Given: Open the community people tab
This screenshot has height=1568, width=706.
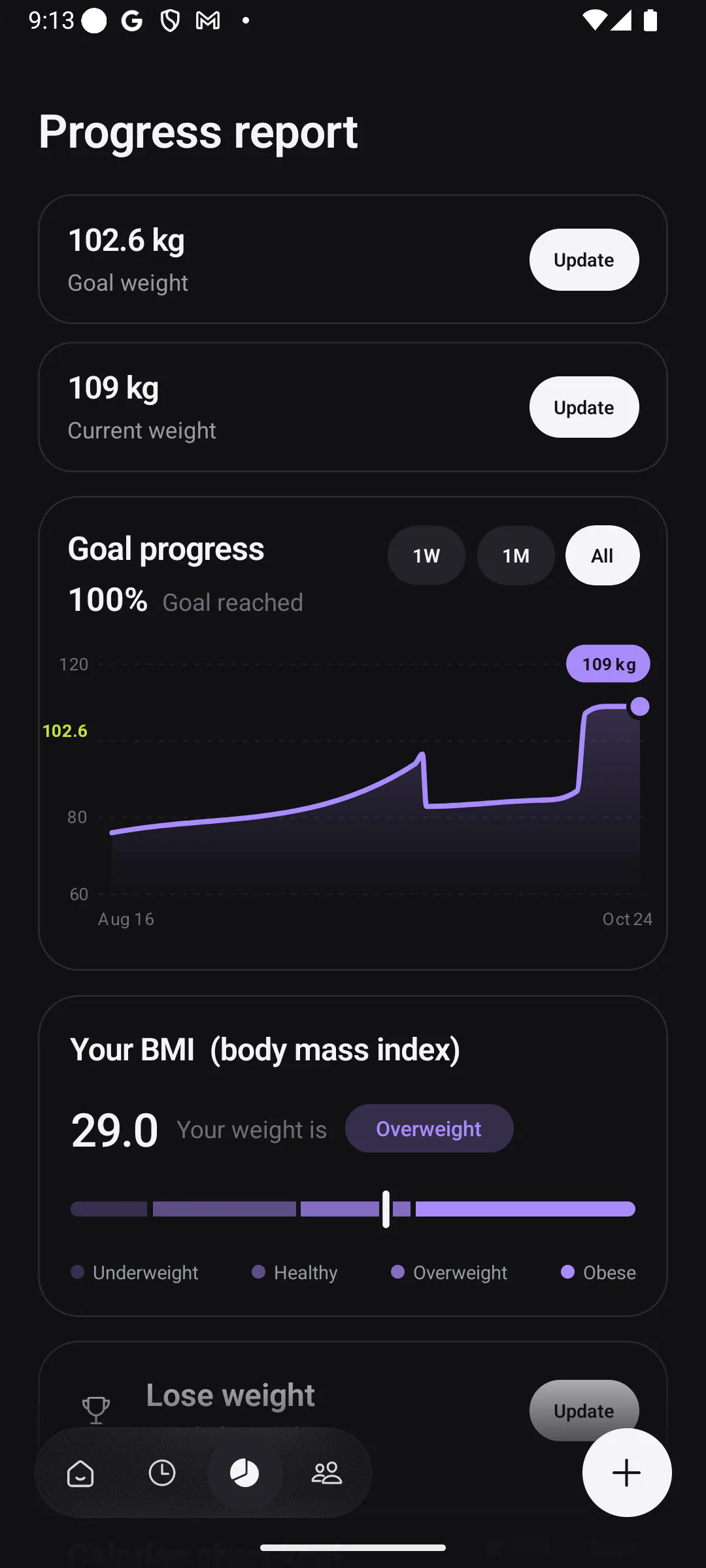Looking at the screenshot, I should pos(327,1473).
